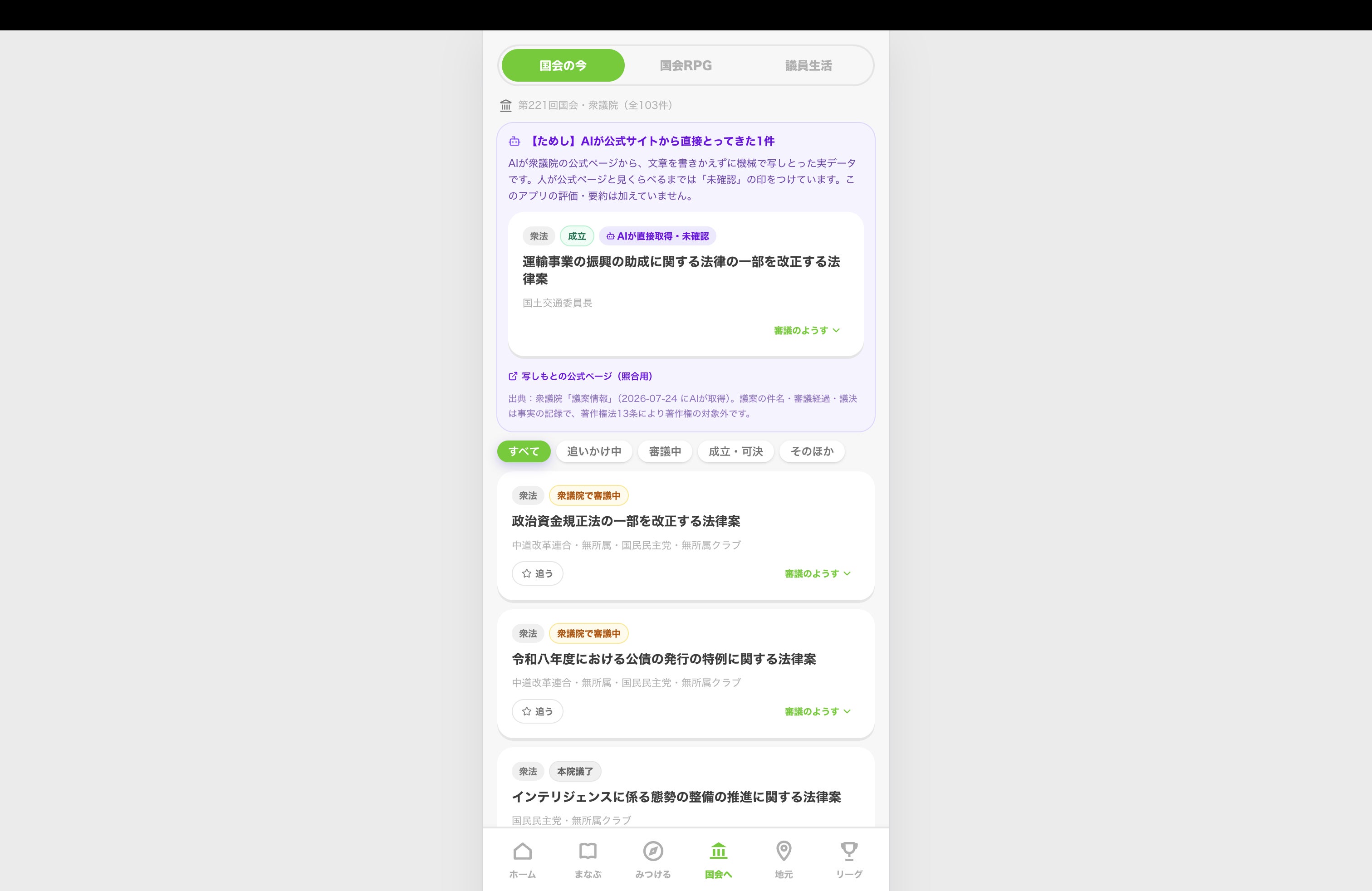Select the 国会の今 tab
Image resolution: width=1372 pixels, height=891 pixels.
563,65
